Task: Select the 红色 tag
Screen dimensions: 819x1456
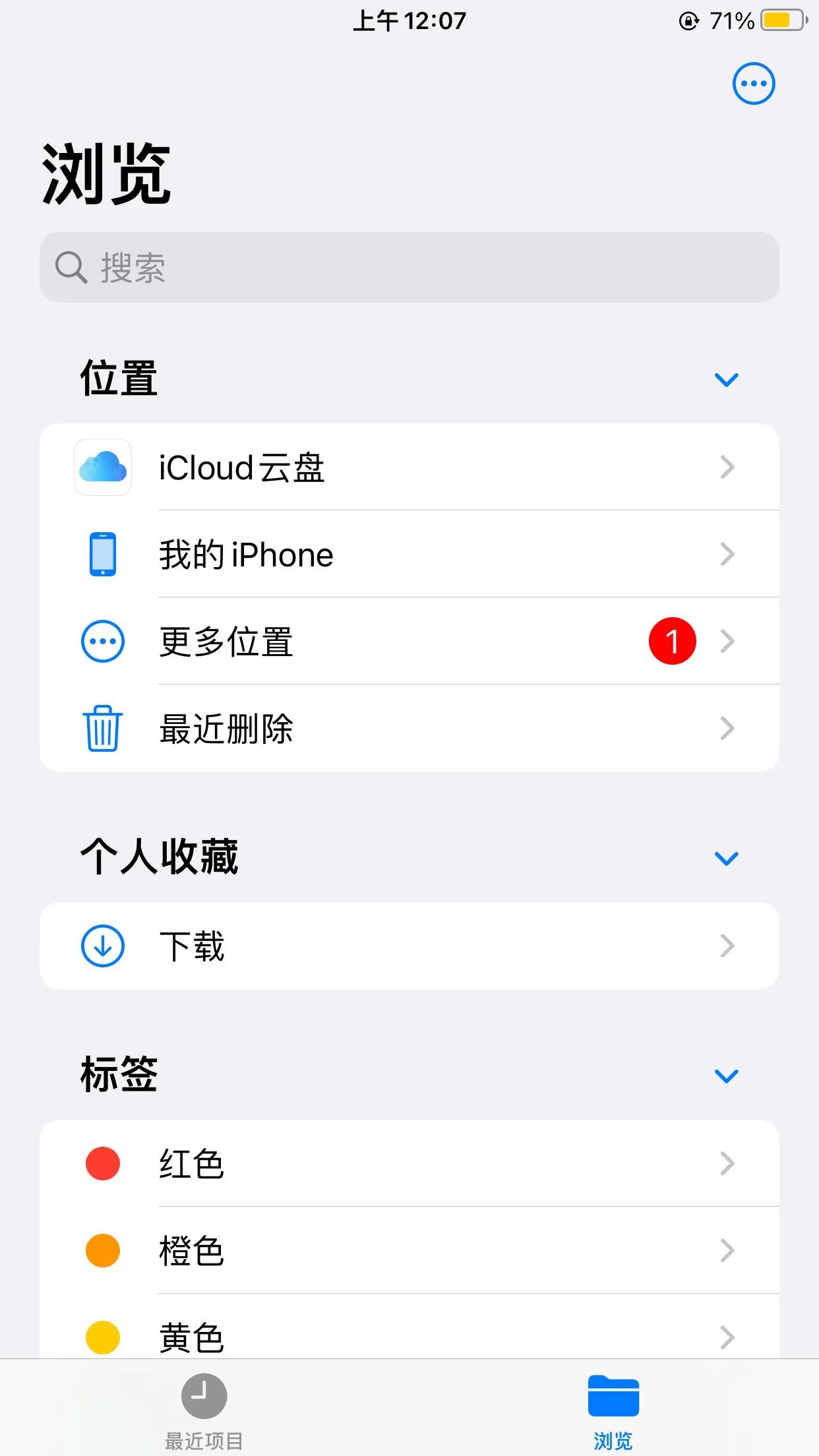Action: click(409, 1163)
